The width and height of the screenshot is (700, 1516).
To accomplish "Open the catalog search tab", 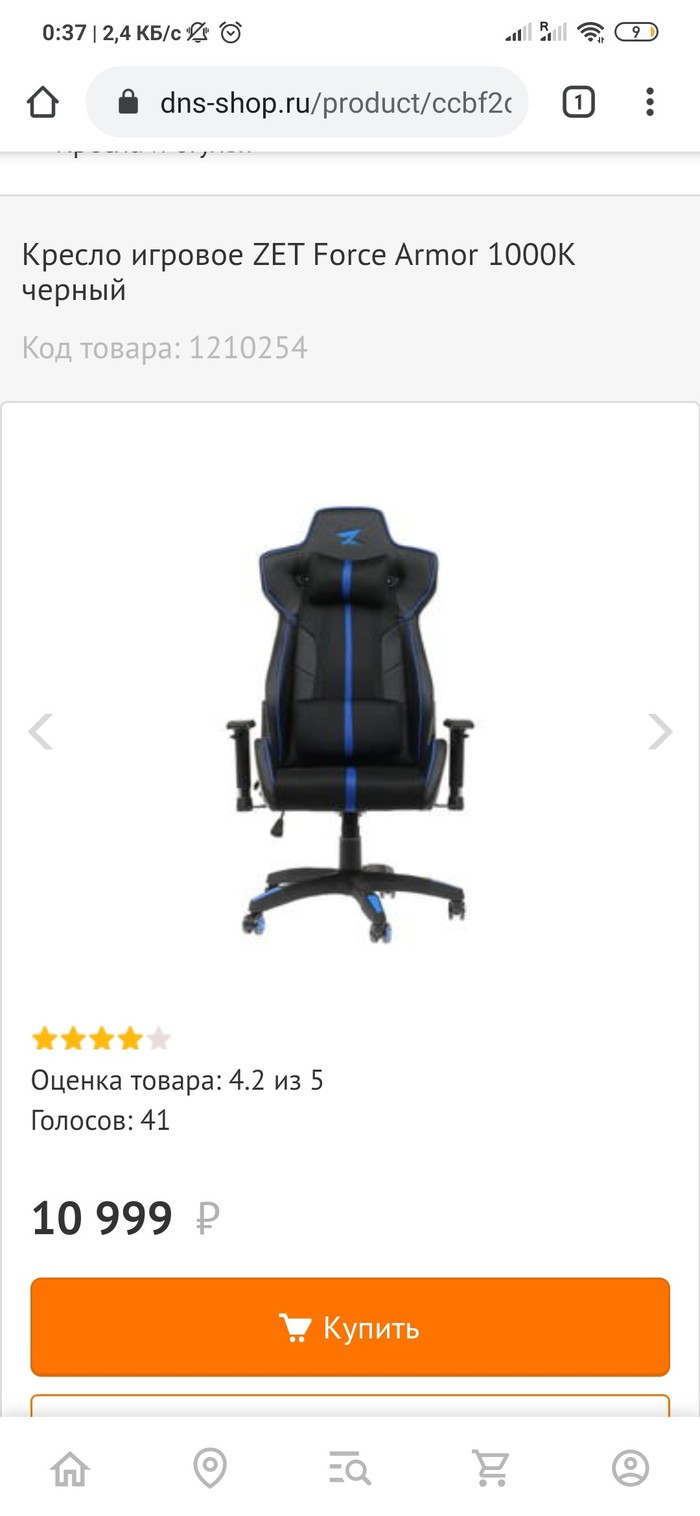I will [350, 1469].
